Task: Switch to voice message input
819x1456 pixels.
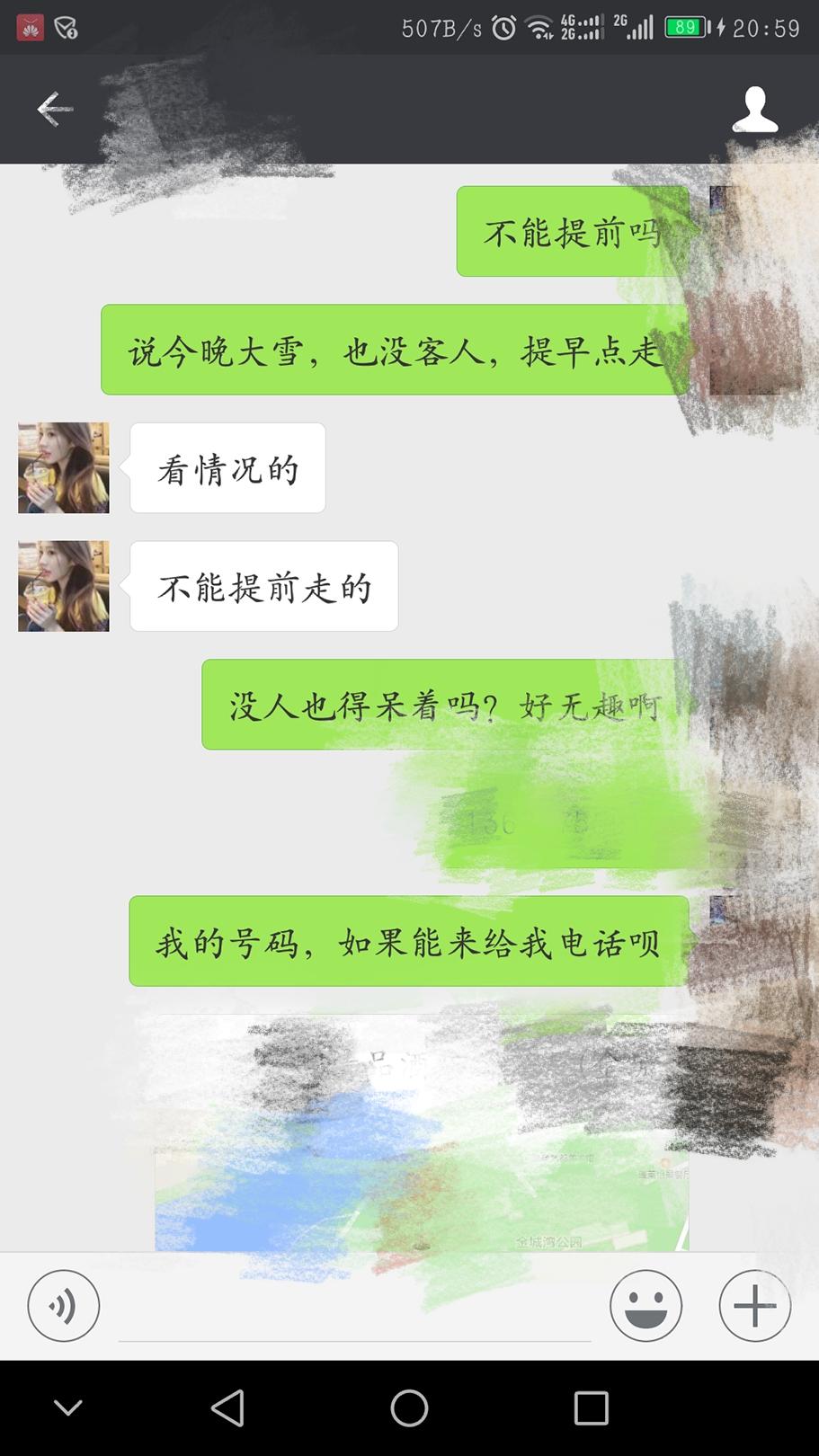Action: pos(63,1306)
